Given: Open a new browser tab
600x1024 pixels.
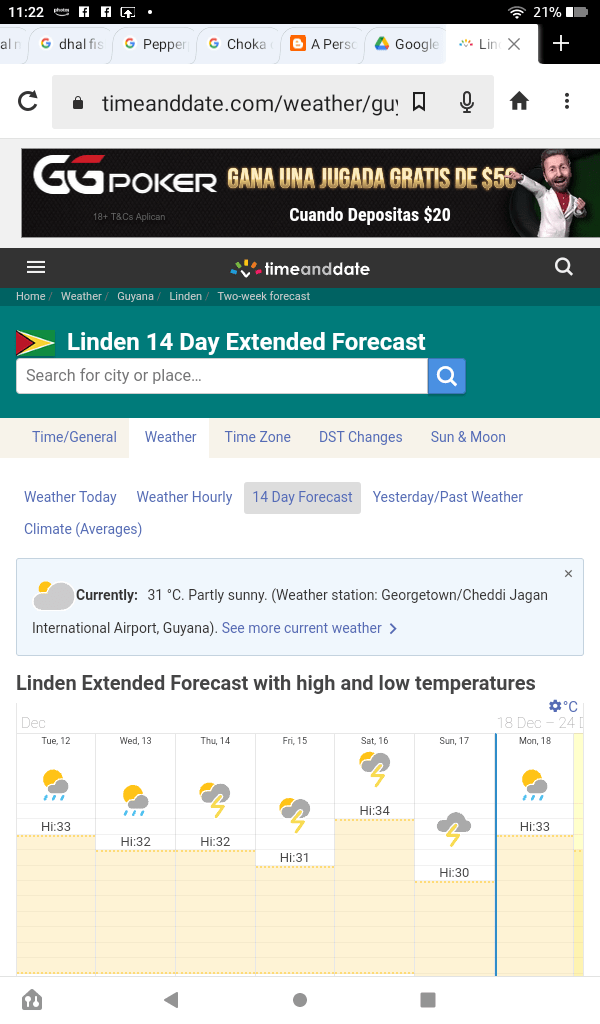Looking at the screenshot, I should (561, 43).
